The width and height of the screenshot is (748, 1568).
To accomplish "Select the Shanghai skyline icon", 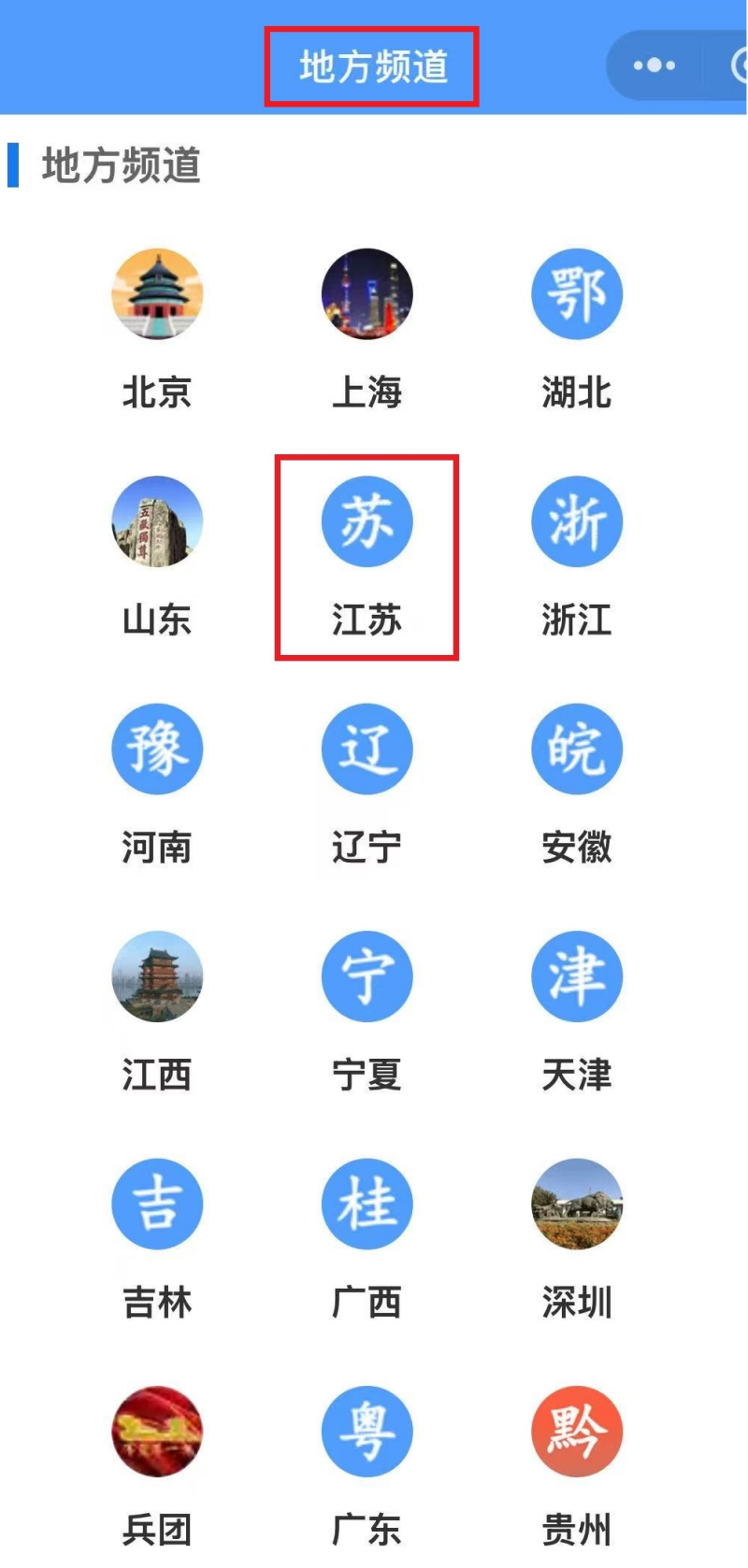I will tap(367, 294).
